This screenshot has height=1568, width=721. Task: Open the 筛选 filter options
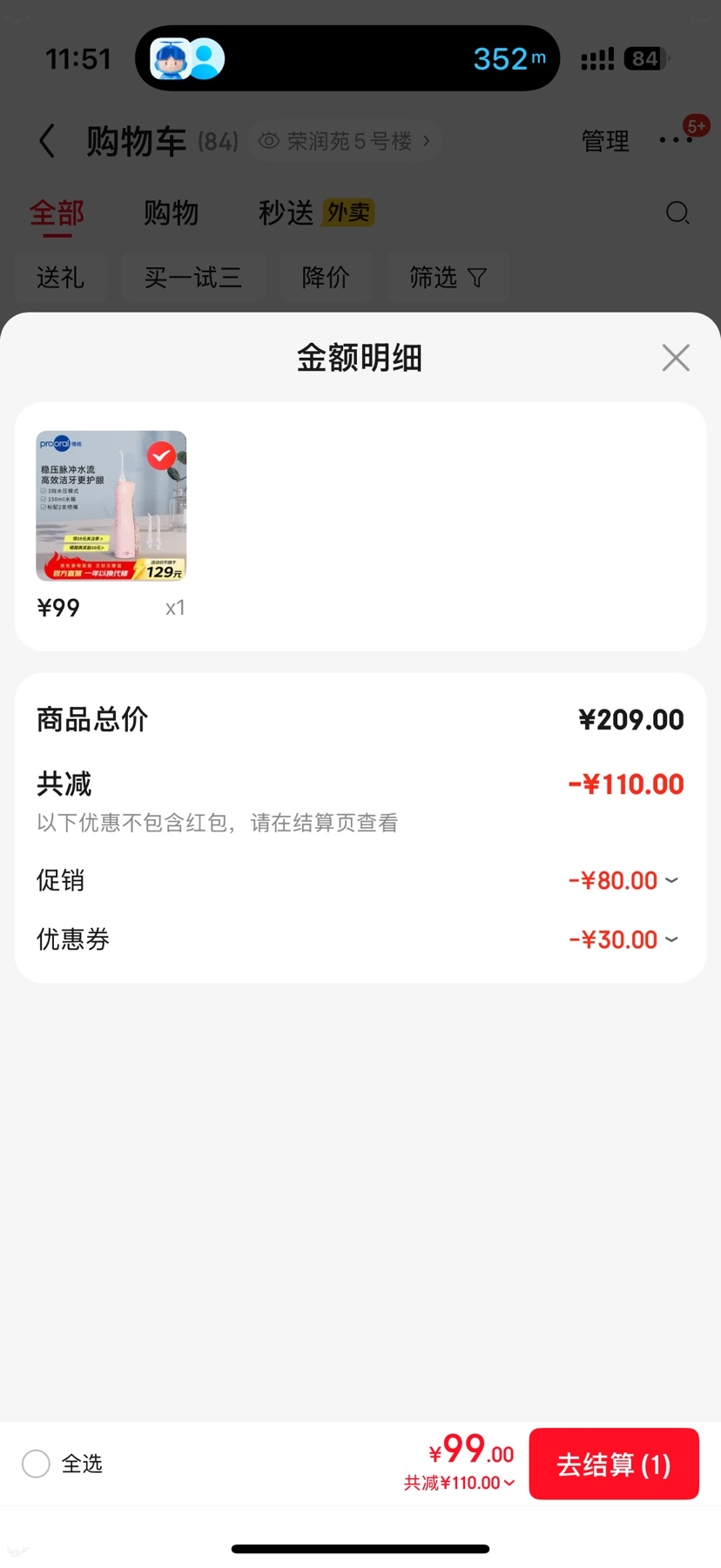(448, 278)
